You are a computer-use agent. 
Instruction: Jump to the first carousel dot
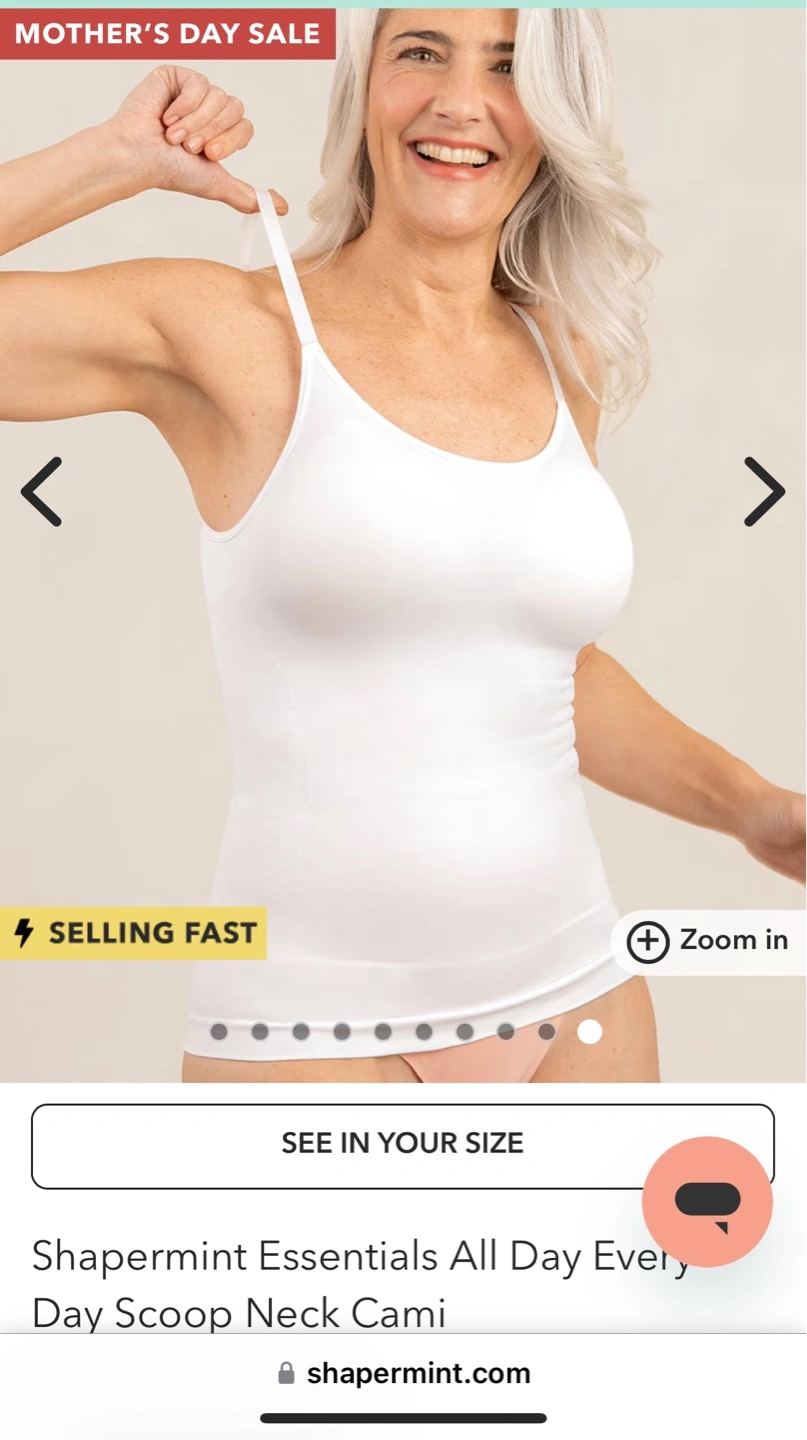[x=219, y=1031]
